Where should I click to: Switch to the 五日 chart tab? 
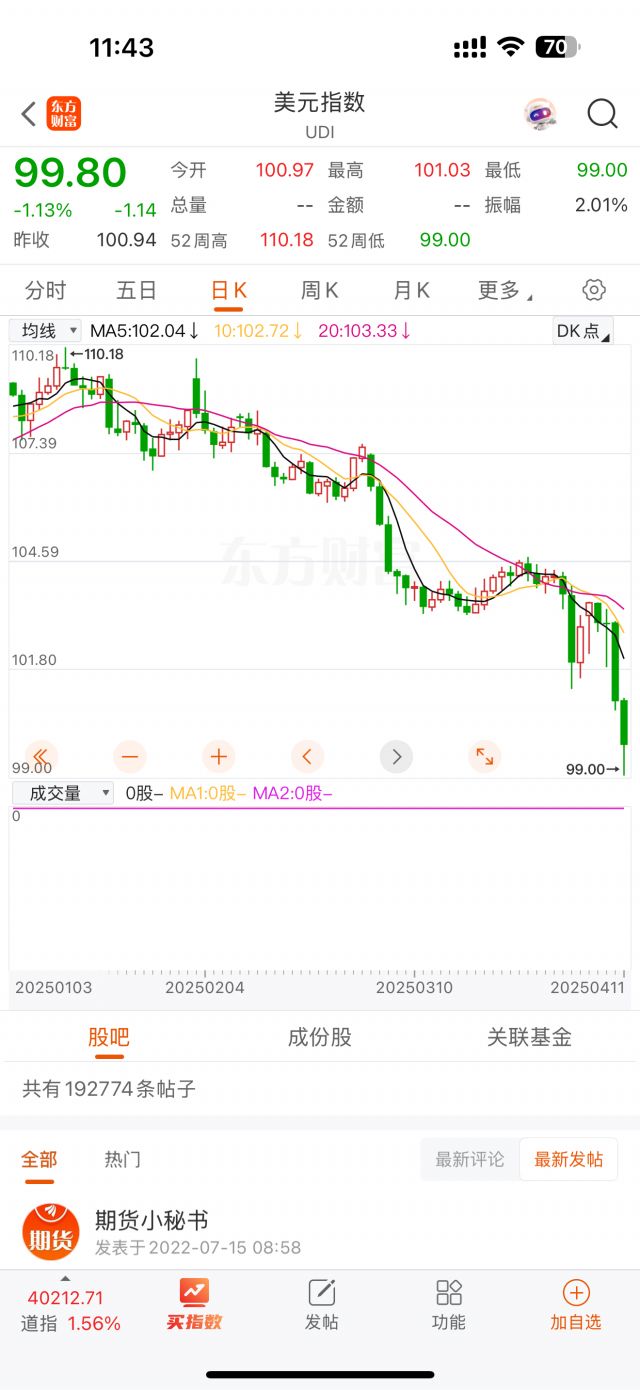pyautogui.click(x=137, y=291)
